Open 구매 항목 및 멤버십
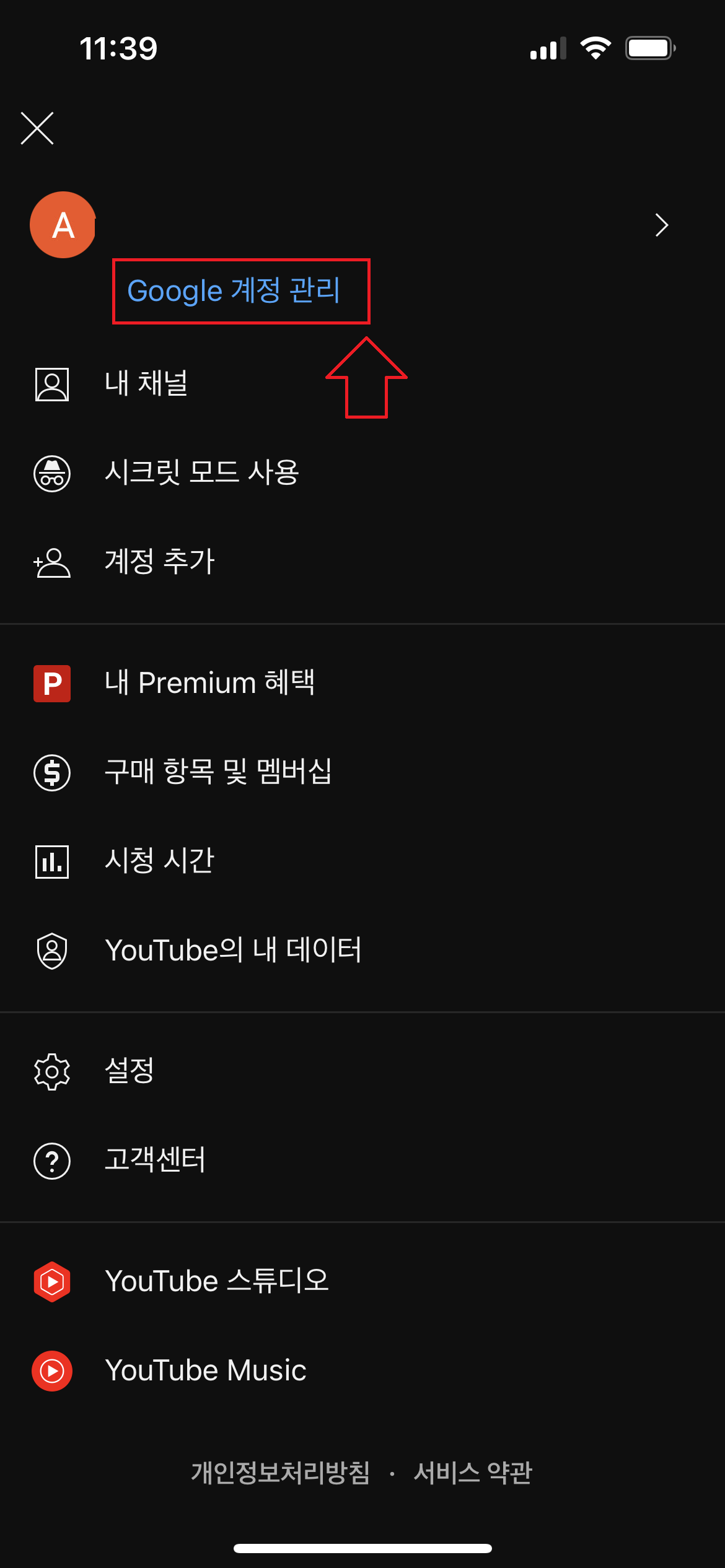 pos(362,772)
